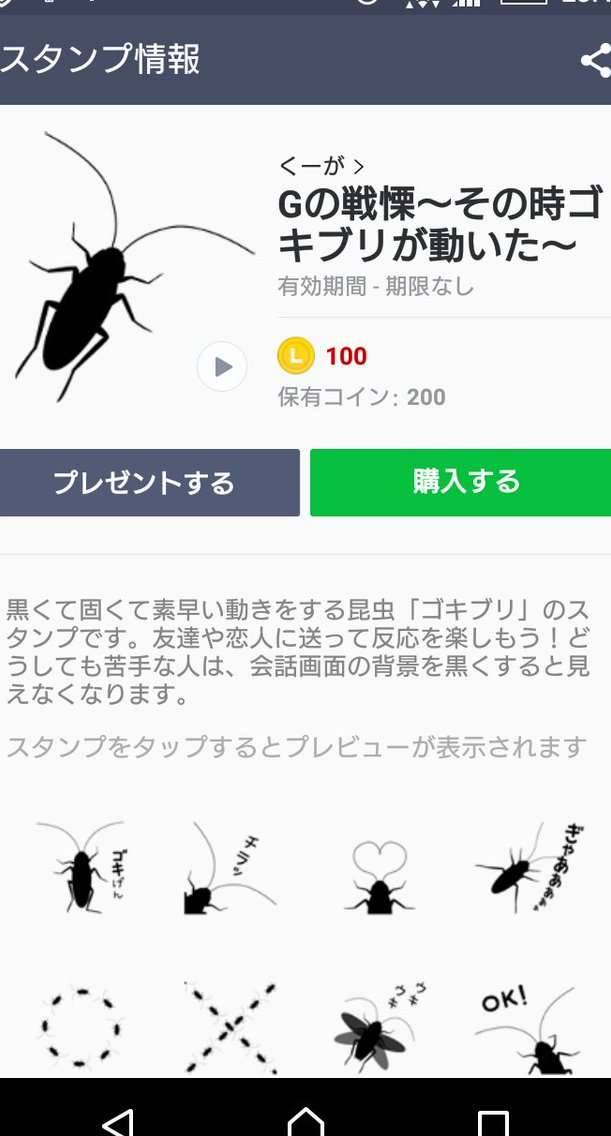Image resolution: width=611 pixels, height=1136 pixels.
Task: Preview the ぎゃああ screaming cockroach sticker
Action: click(525, 867)
